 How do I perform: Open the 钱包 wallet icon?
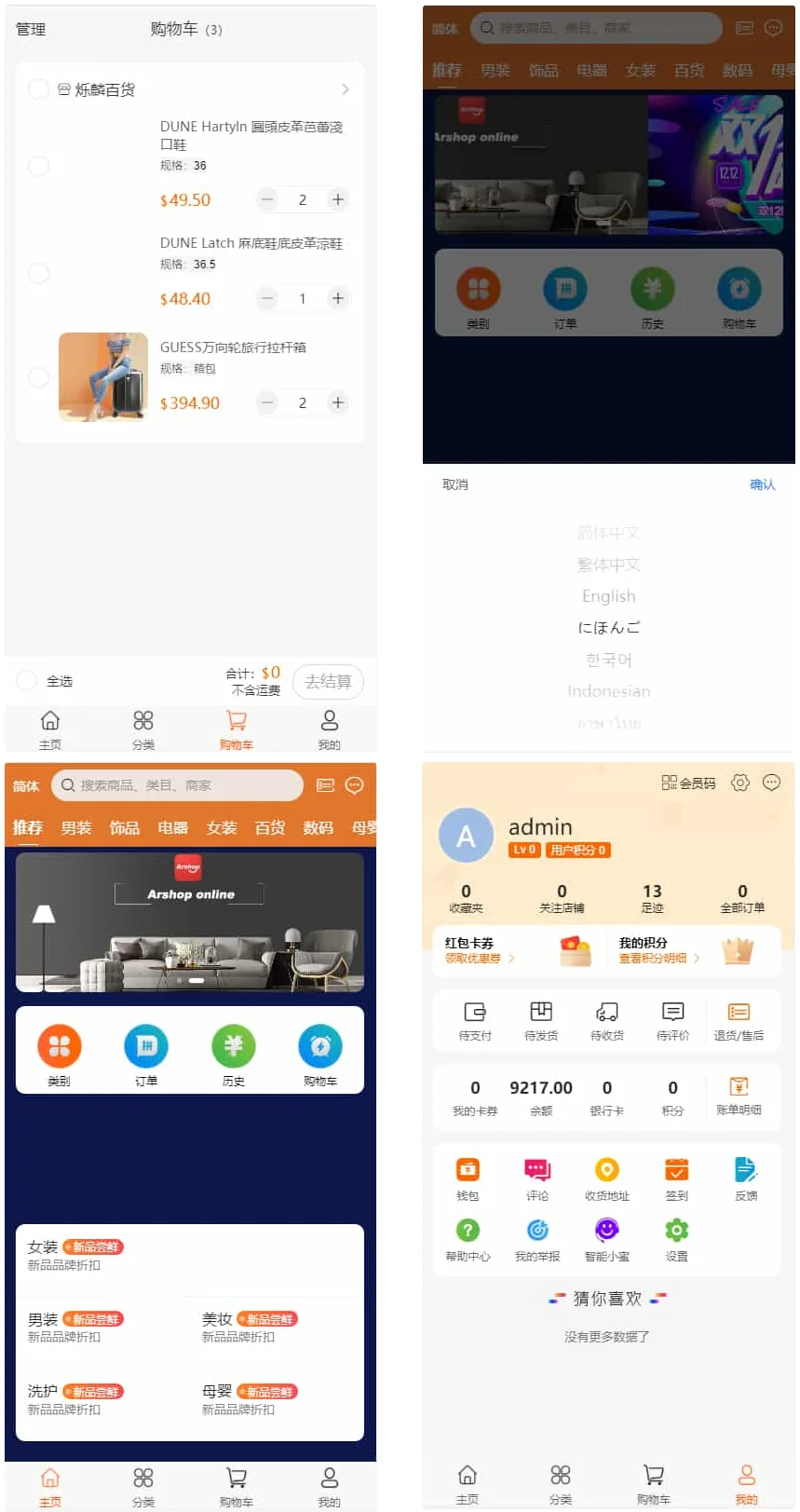point(468,1172)
